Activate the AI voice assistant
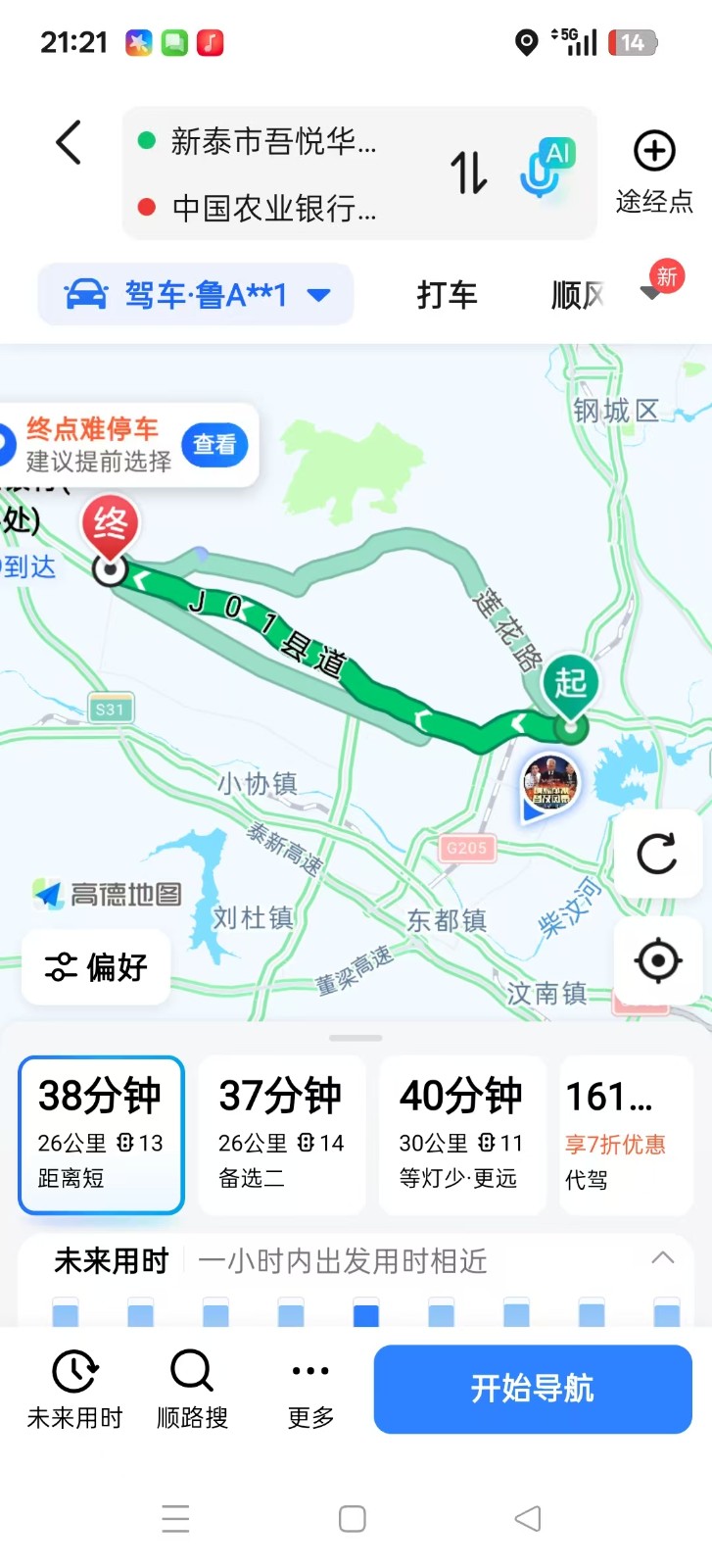Image resolution: width=712 pixels, height=1568 pixels. point(546,169)
